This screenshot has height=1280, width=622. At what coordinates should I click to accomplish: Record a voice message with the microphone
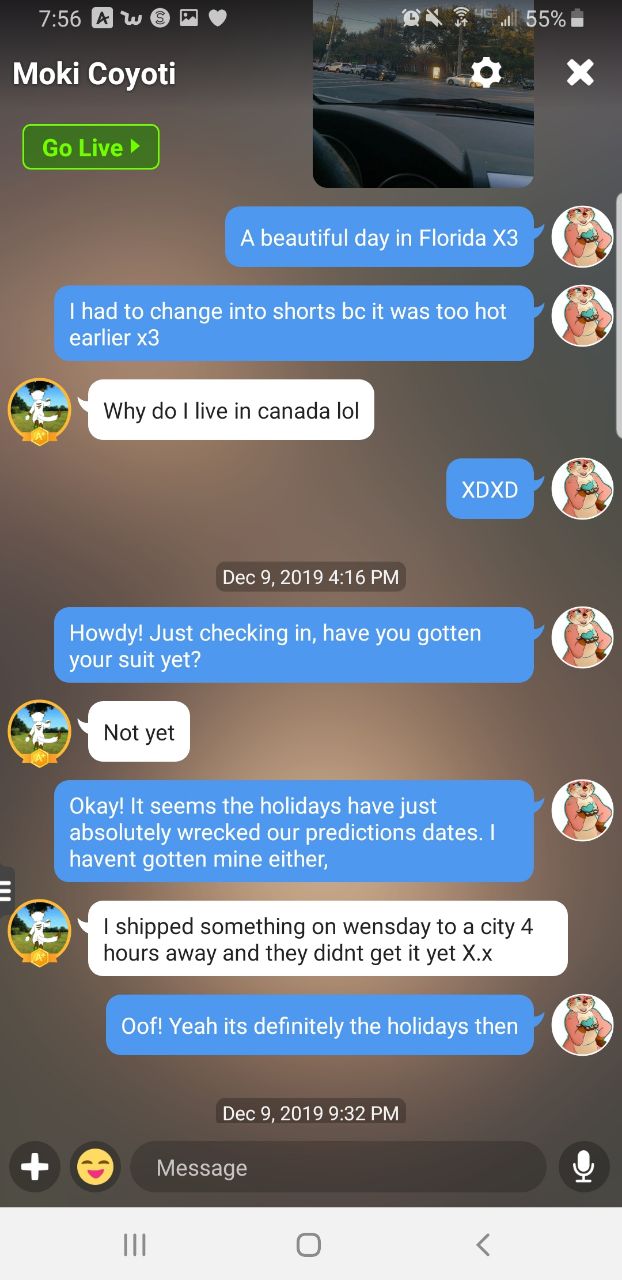(x=584, y=1167)
